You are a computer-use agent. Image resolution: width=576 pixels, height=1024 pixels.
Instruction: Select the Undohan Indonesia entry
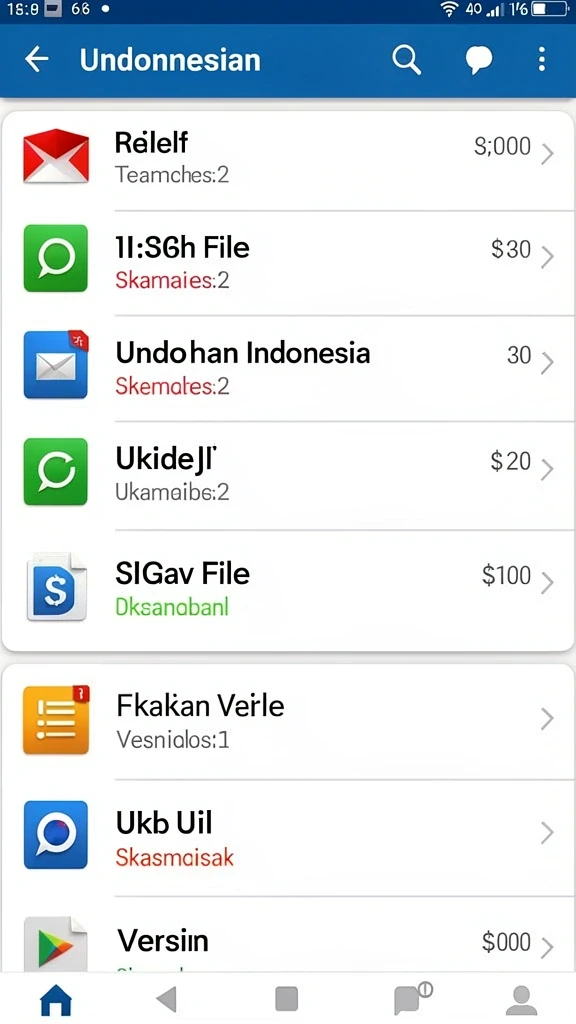pyautogui.click(x=288, y=368)
